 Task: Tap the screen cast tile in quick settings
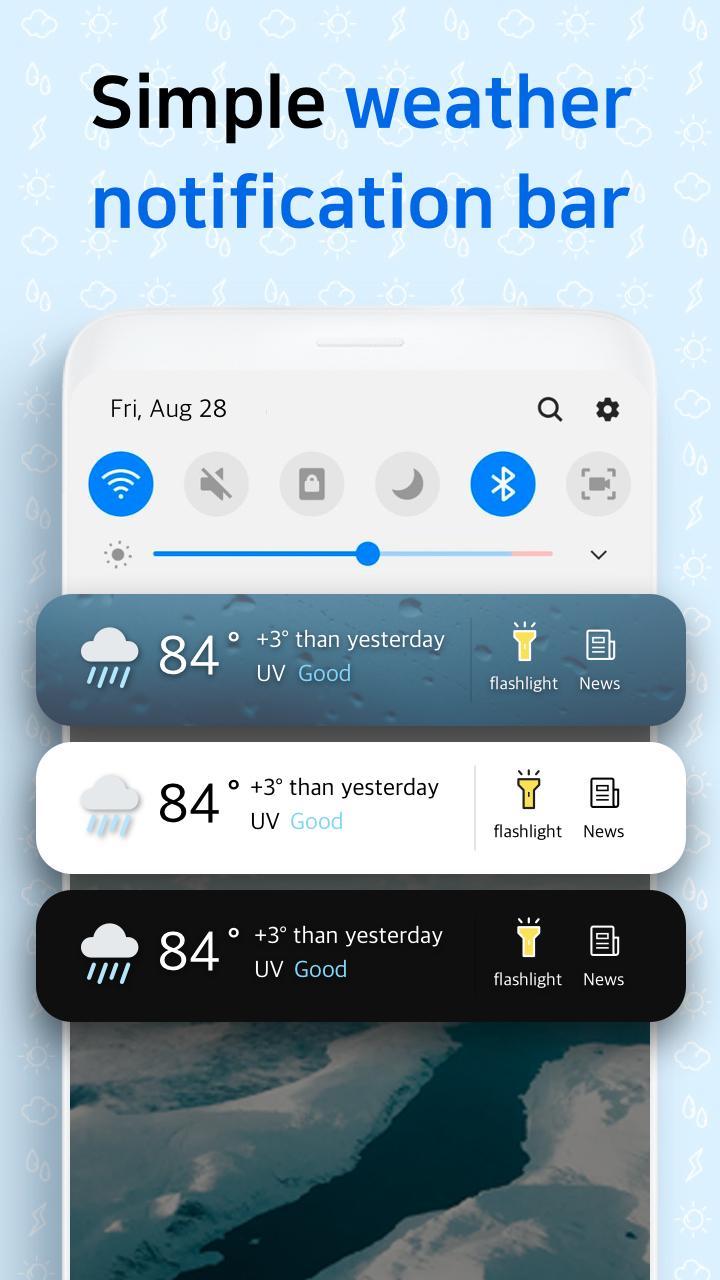click(x=597, y=483)
